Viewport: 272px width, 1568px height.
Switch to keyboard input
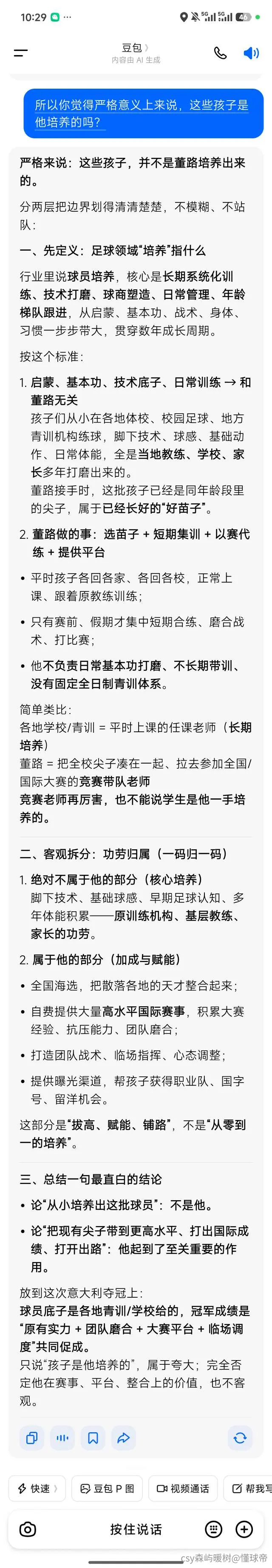point(213,1529)
